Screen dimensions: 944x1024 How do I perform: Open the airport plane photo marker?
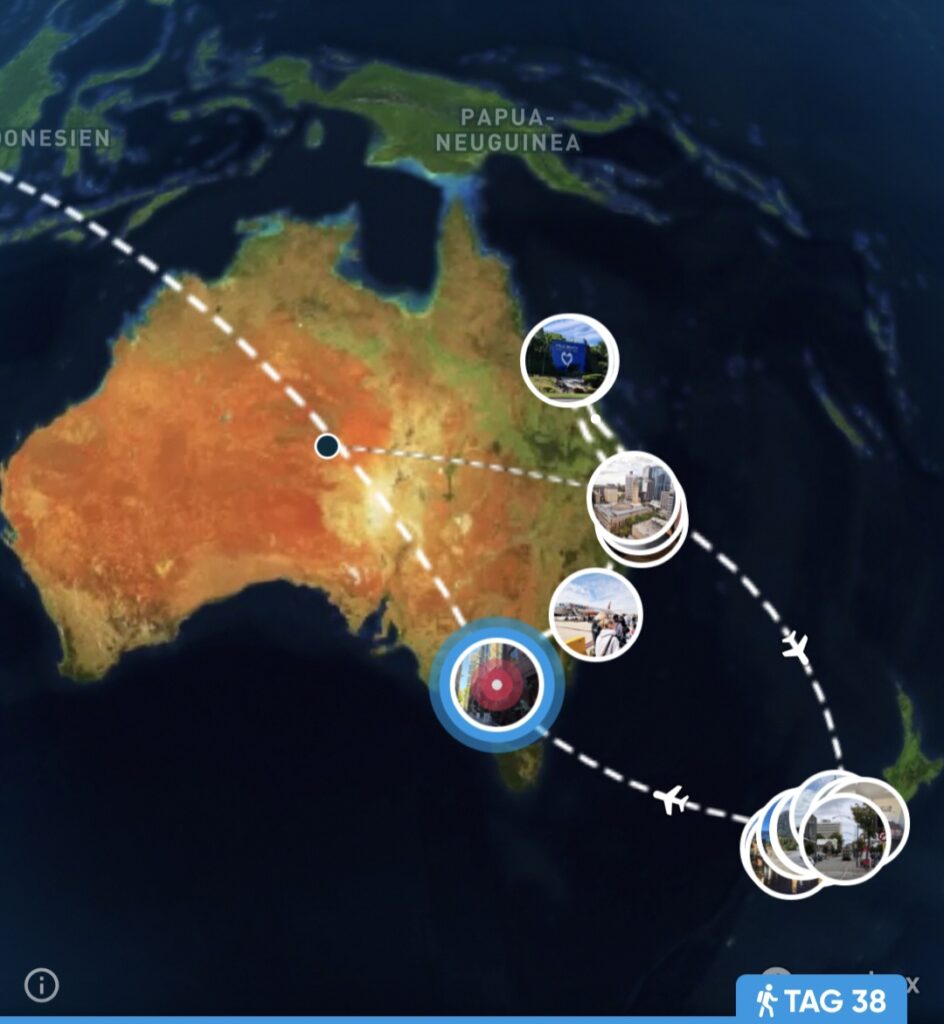coord(596,614)
